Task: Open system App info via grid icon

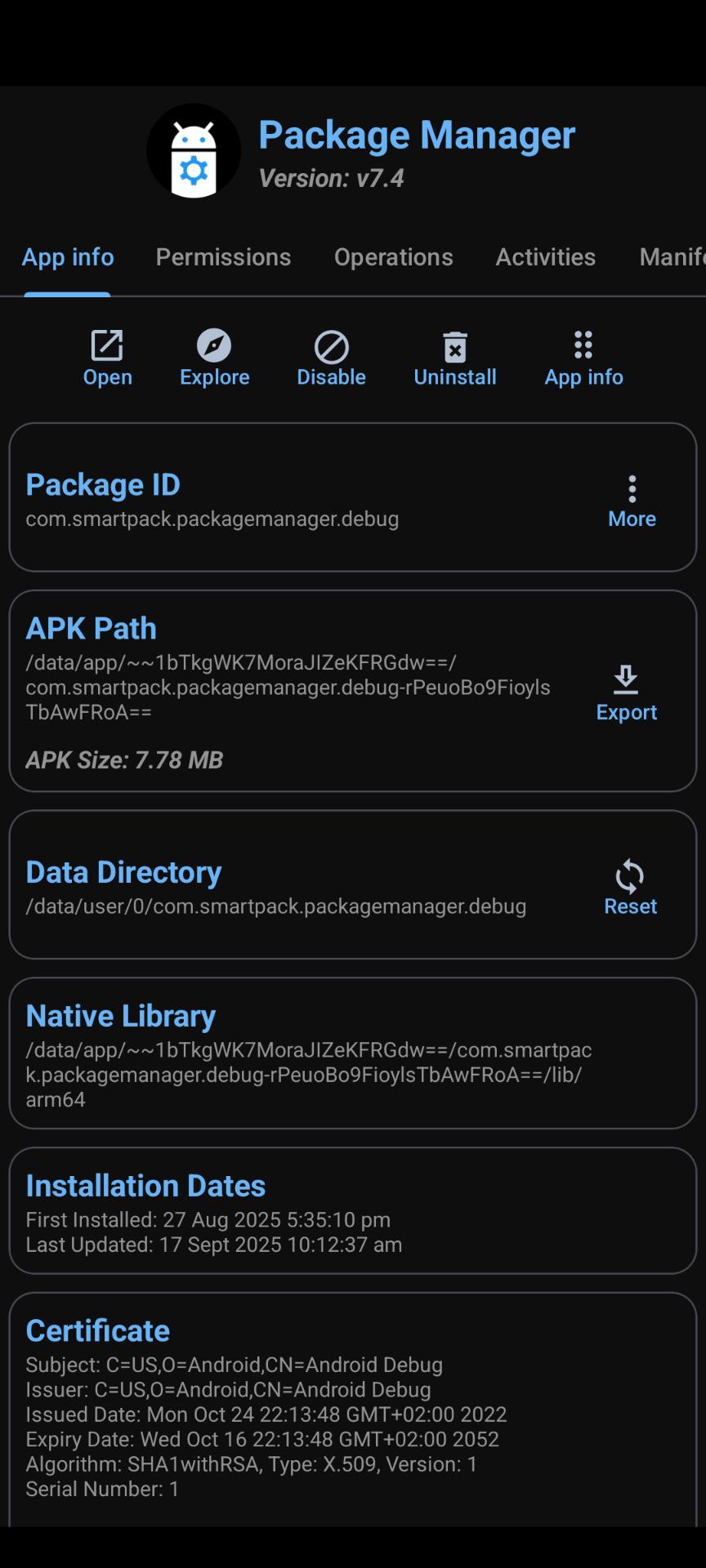Action: click(583, 358)
